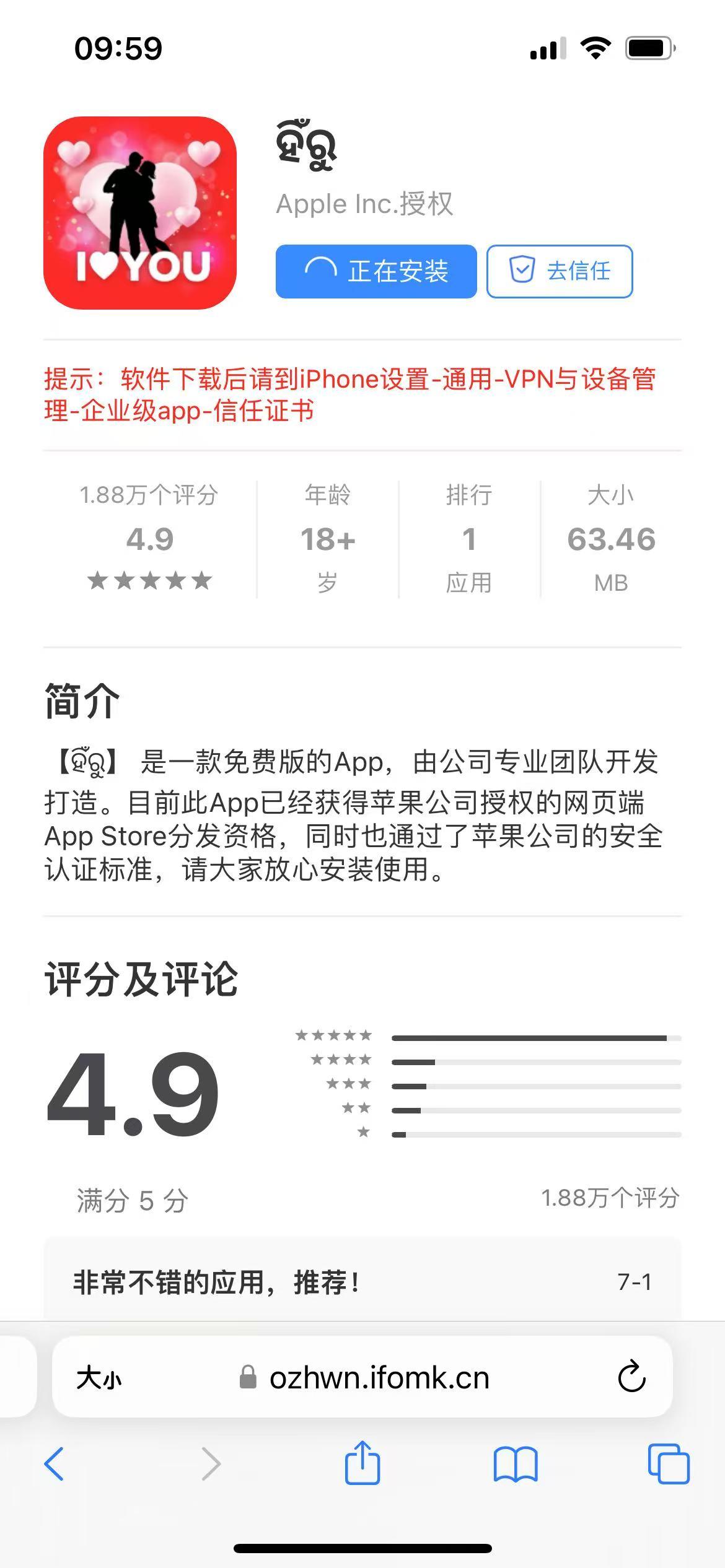Reload the page

pos(631,1377)
